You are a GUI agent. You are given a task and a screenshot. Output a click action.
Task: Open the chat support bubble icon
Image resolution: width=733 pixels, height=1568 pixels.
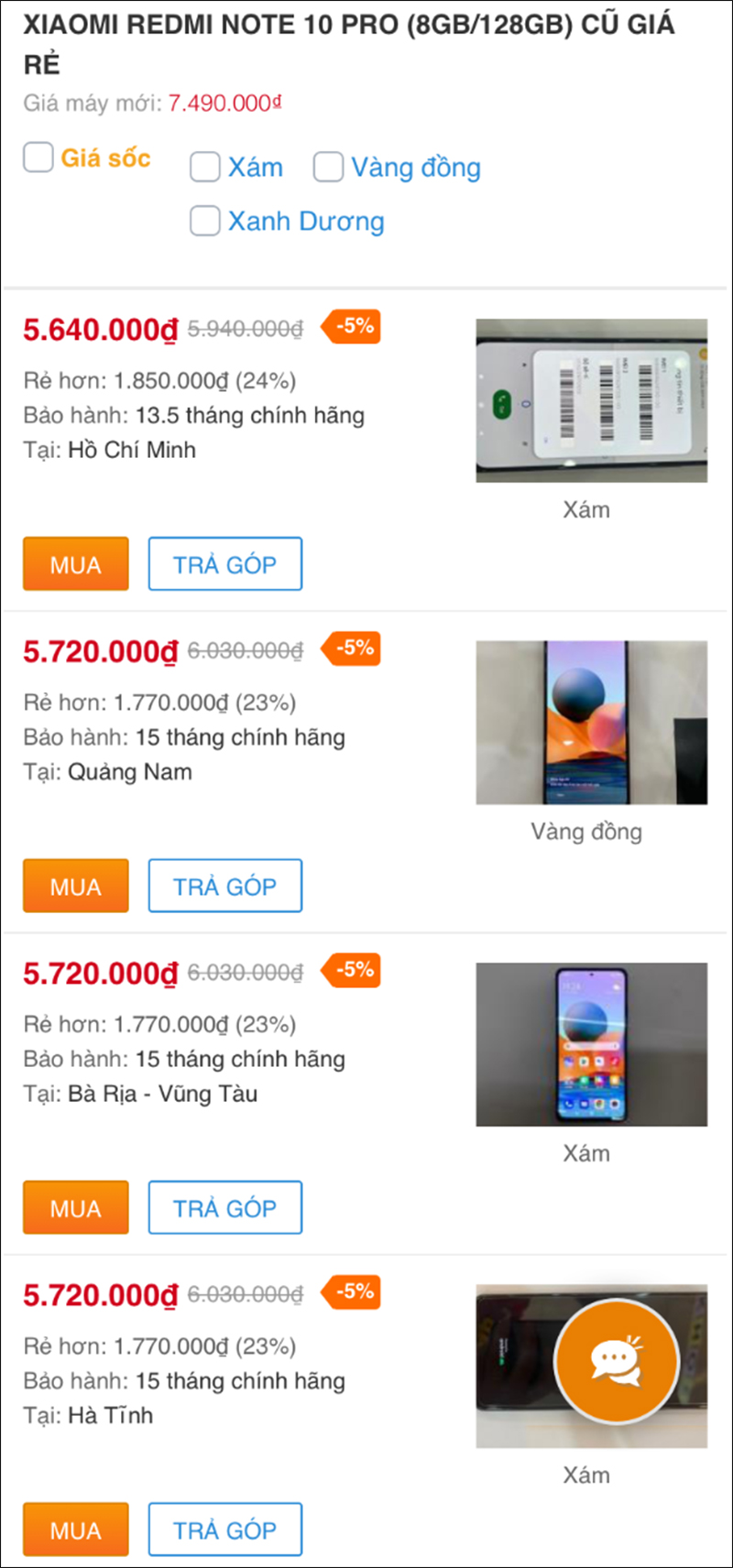click(618, 1362)
